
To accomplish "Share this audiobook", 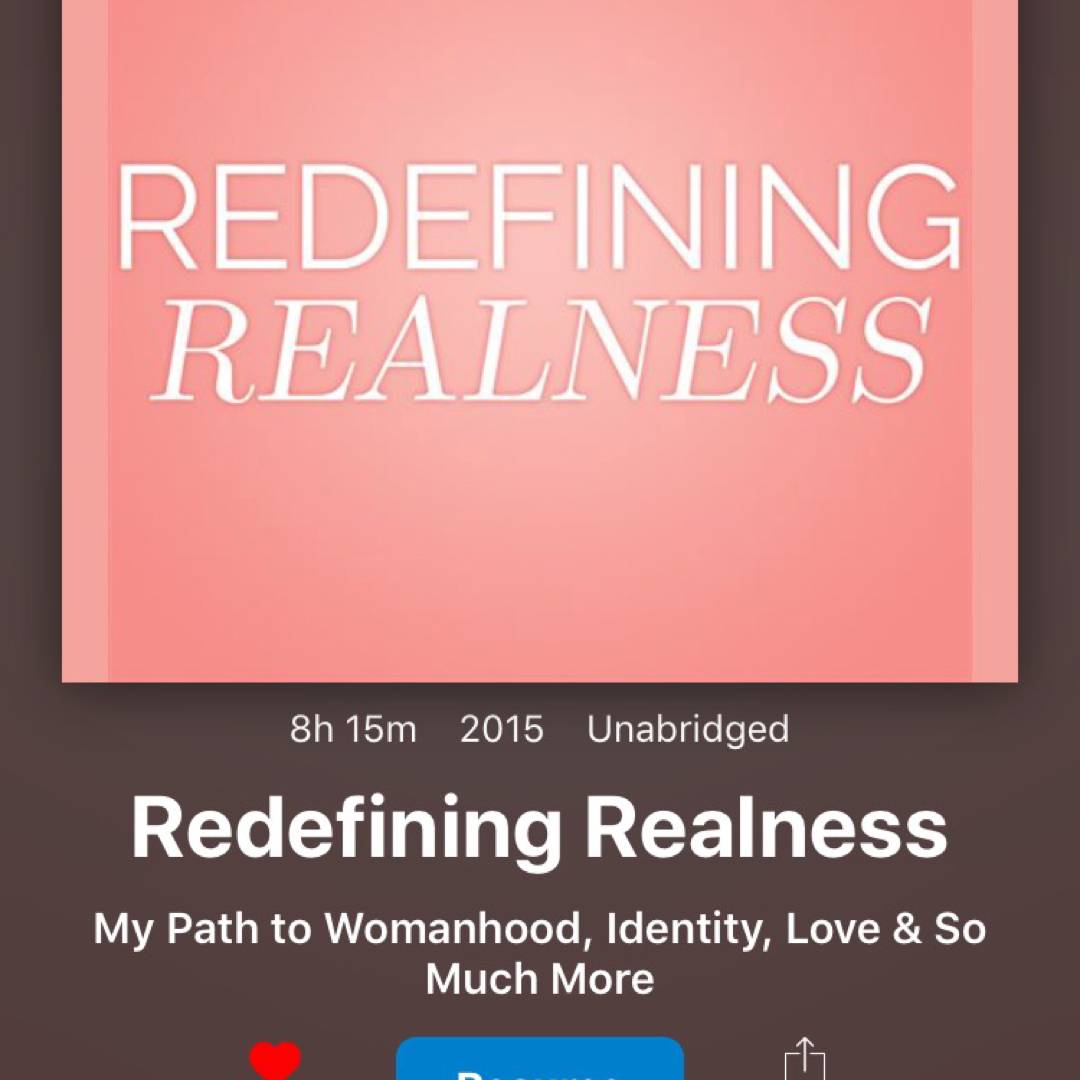I will point(804,1061).
